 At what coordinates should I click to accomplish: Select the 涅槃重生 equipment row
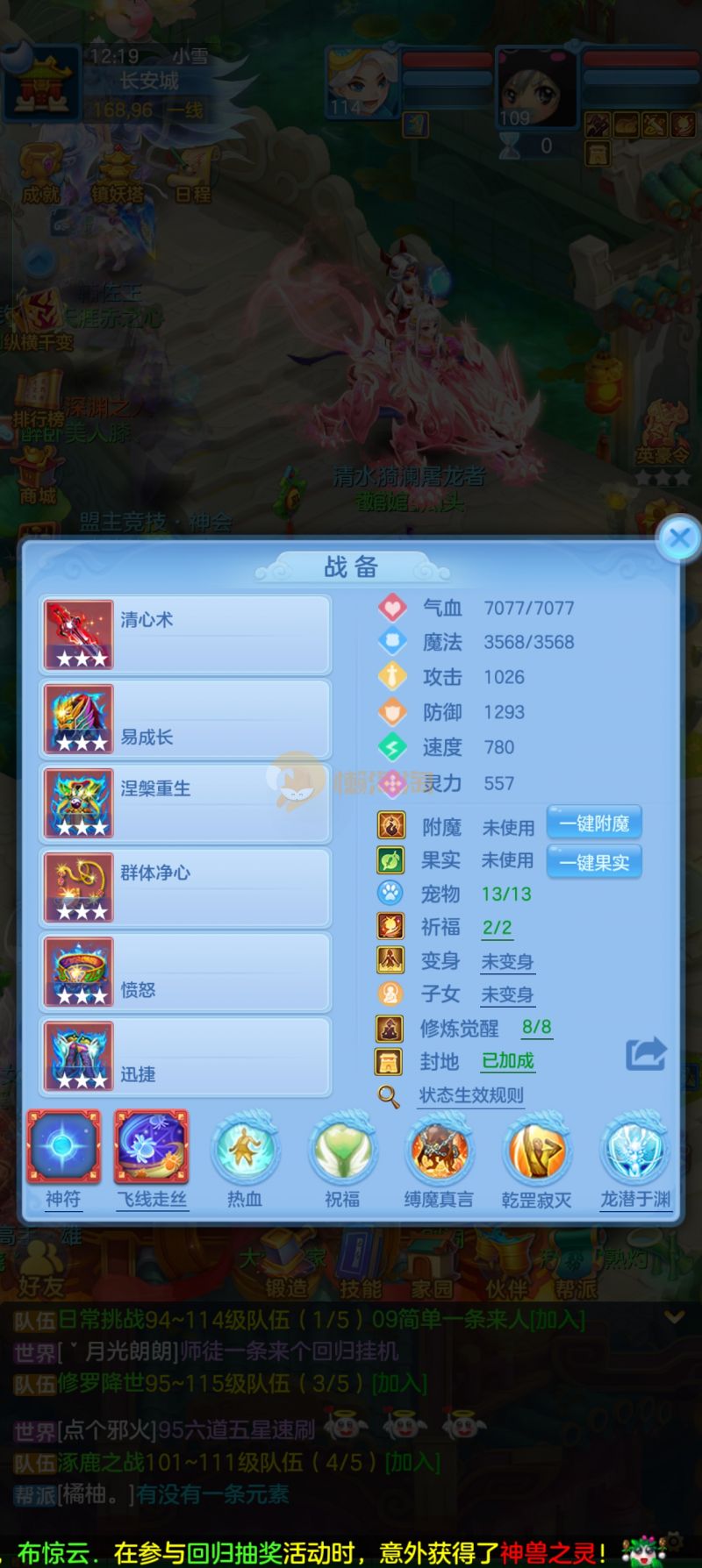click(185, 803)
